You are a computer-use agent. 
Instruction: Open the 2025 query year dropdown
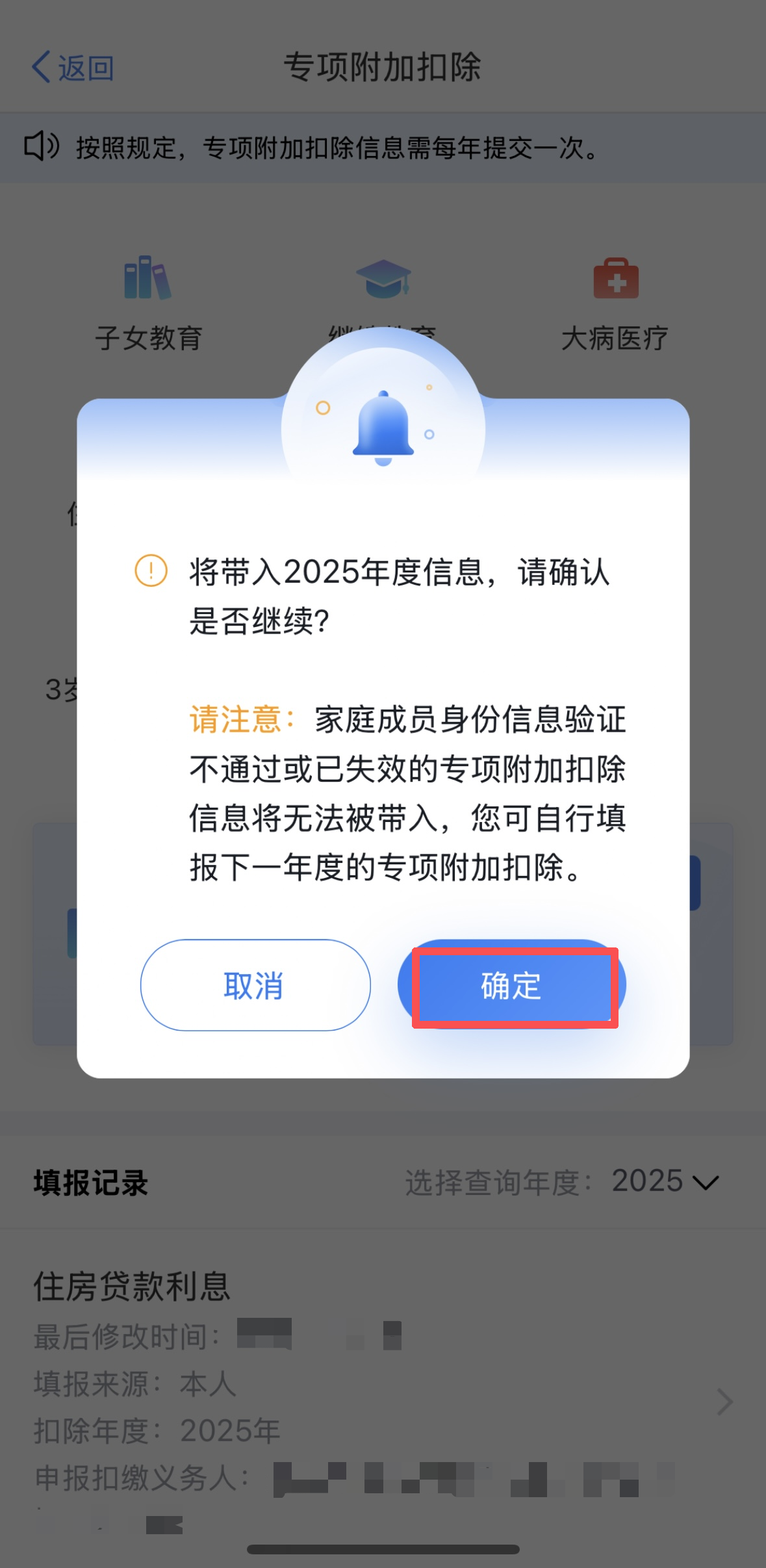click(656, 1183)
